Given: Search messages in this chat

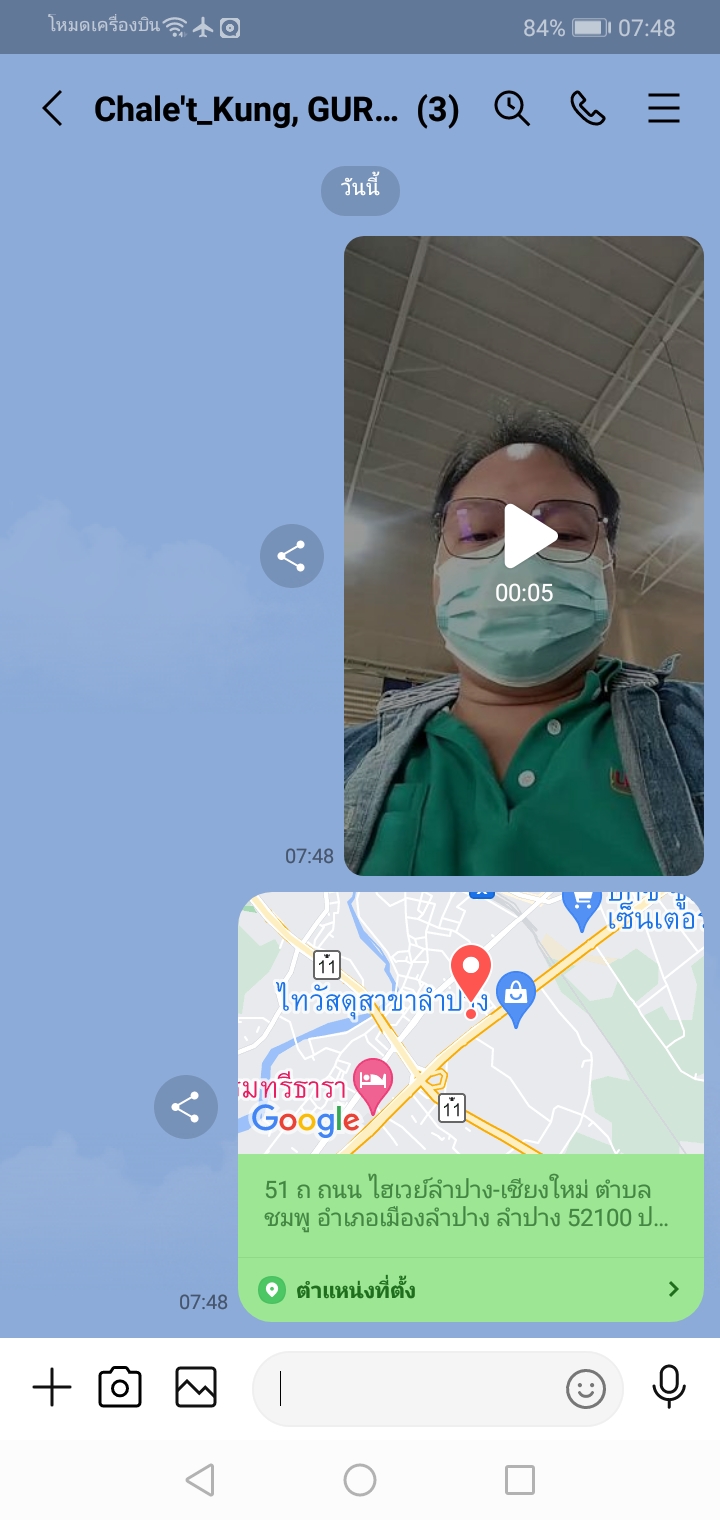Looking at the screenshot, I should [512, 109].
